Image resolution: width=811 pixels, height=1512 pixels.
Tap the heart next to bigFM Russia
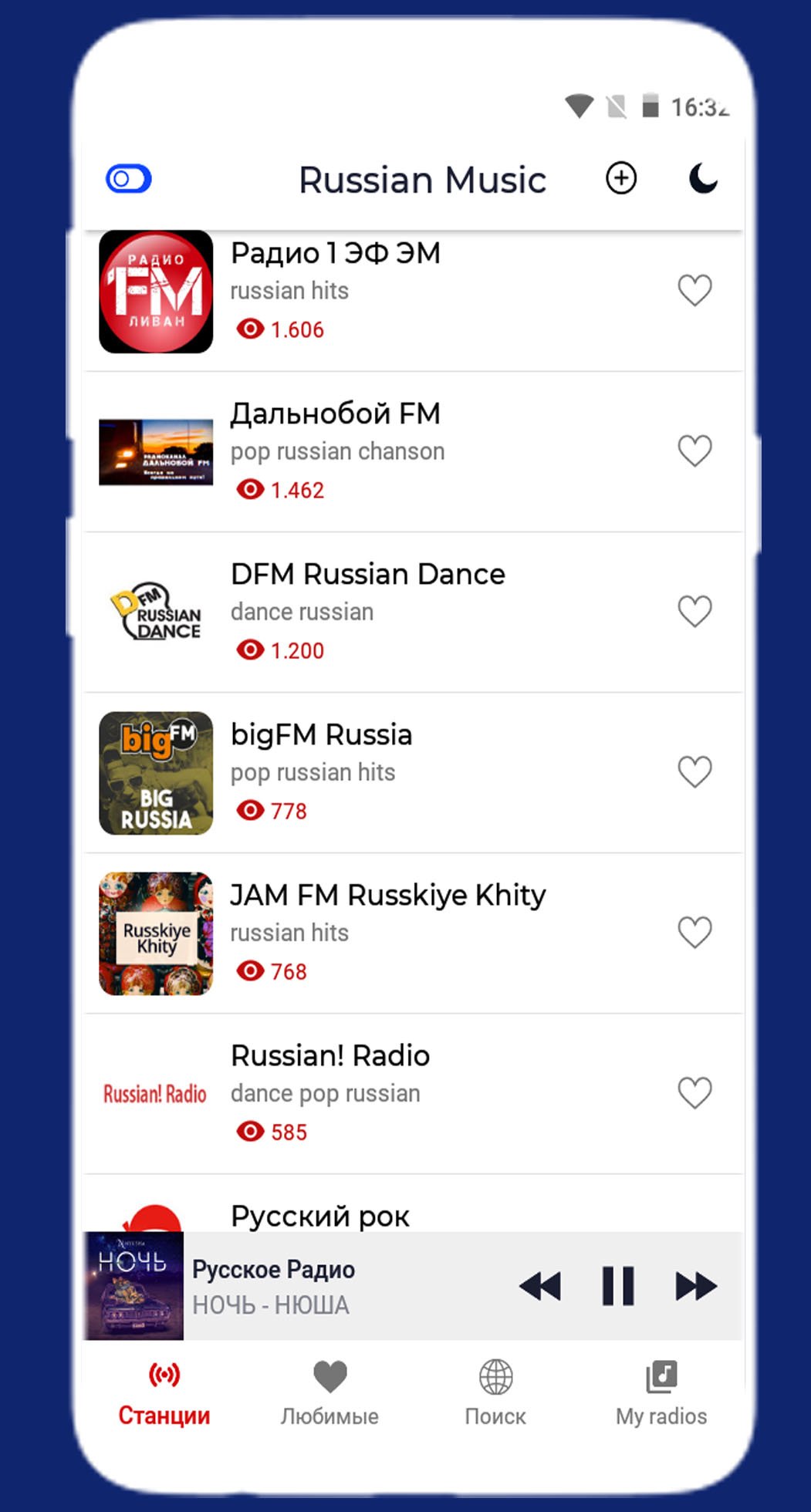[x=694, y=772]
